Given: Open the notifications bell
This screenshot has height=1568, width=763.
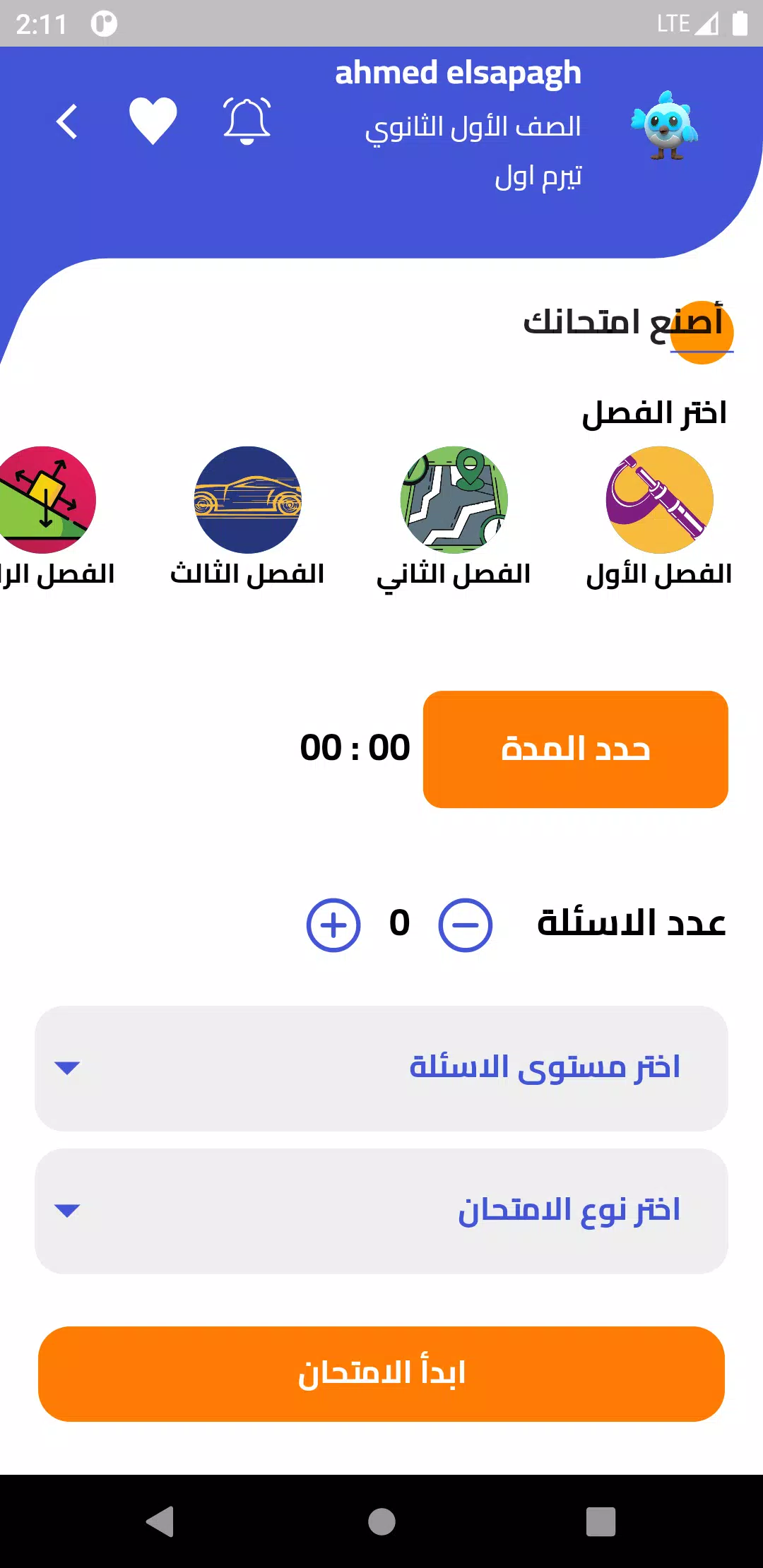Looking at the screenshot, I should pyautogui.click(x=247, y=121).
